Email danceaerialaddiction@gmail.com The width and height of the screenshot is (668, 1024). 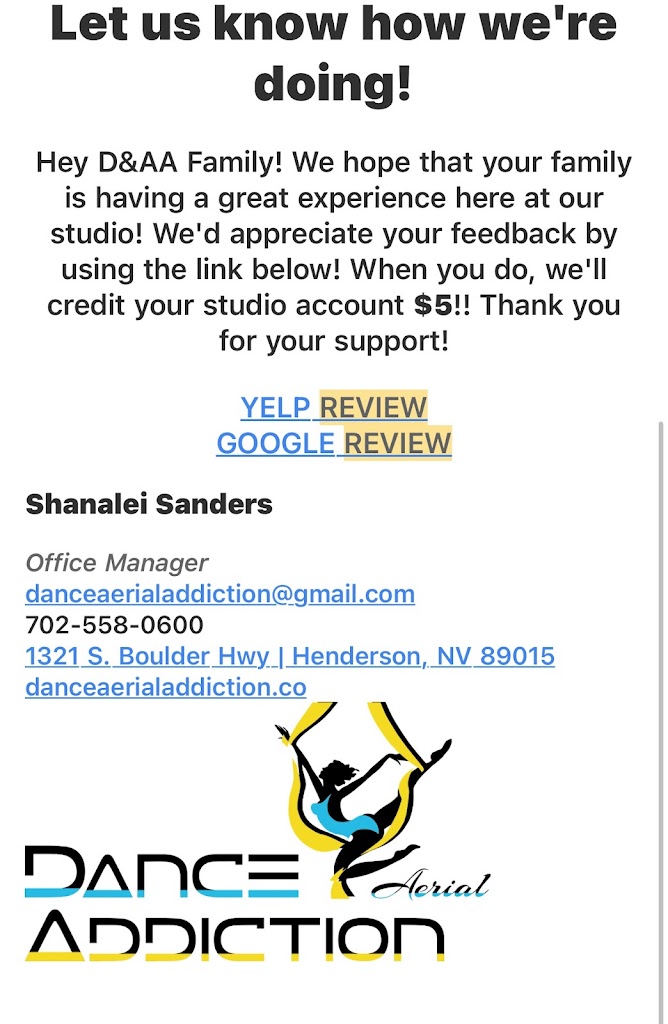click(219, 594)
